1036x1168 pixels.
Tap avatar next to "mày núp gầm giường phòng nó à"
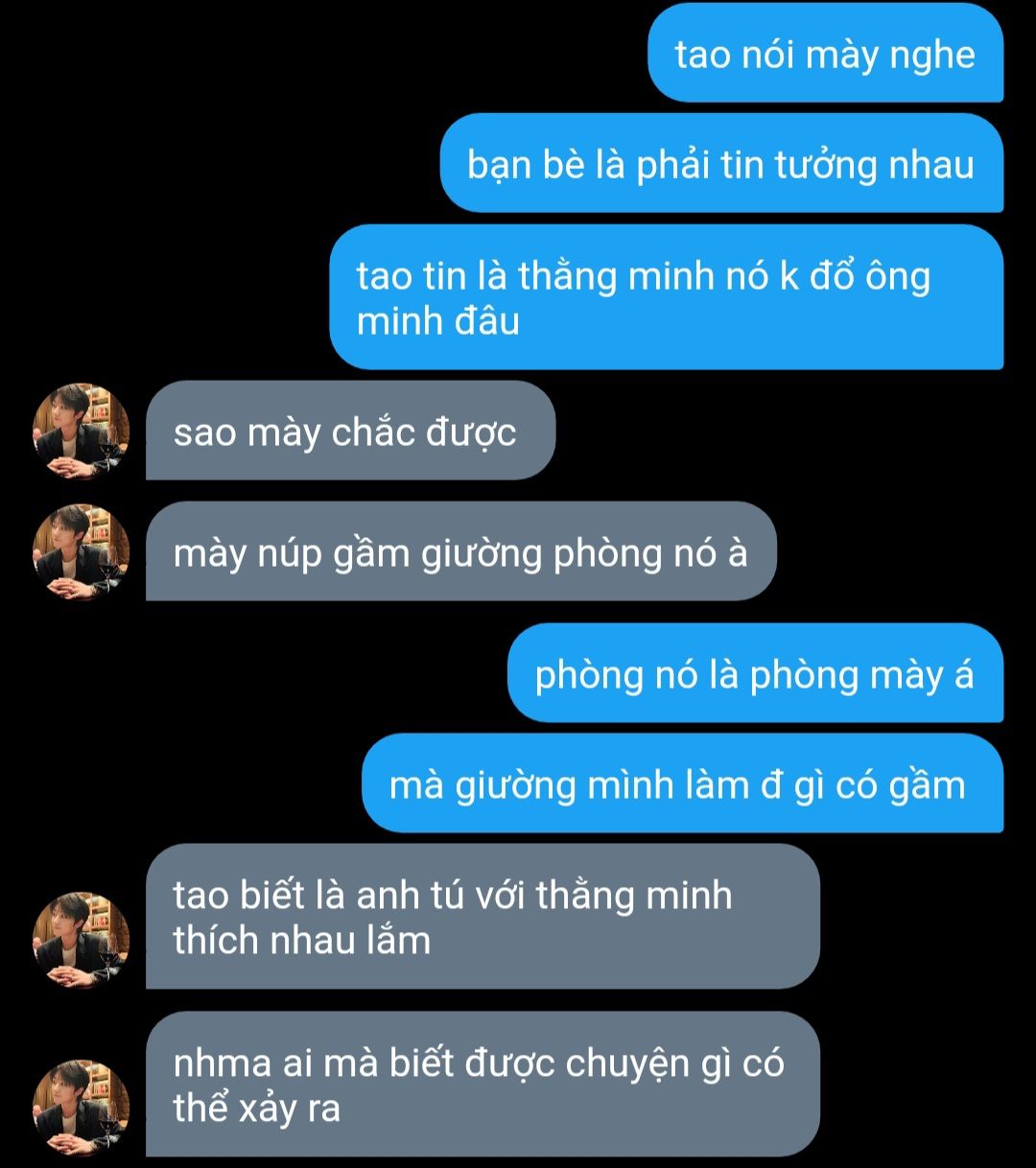(82, 552)
